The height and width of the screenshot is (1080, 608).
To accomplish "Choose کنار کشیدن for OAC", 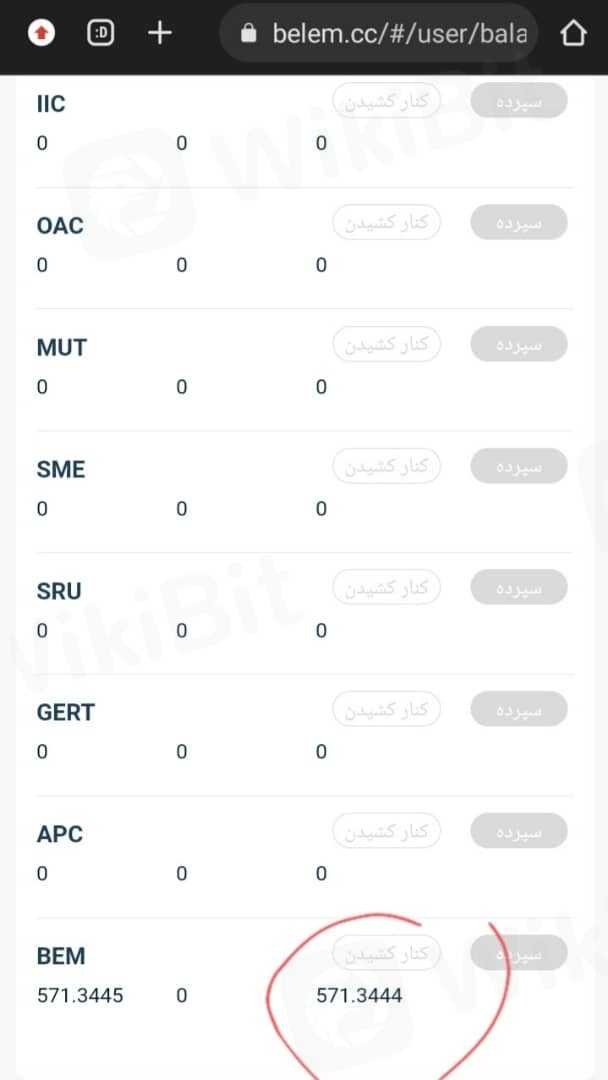I will tap(387, 223).
